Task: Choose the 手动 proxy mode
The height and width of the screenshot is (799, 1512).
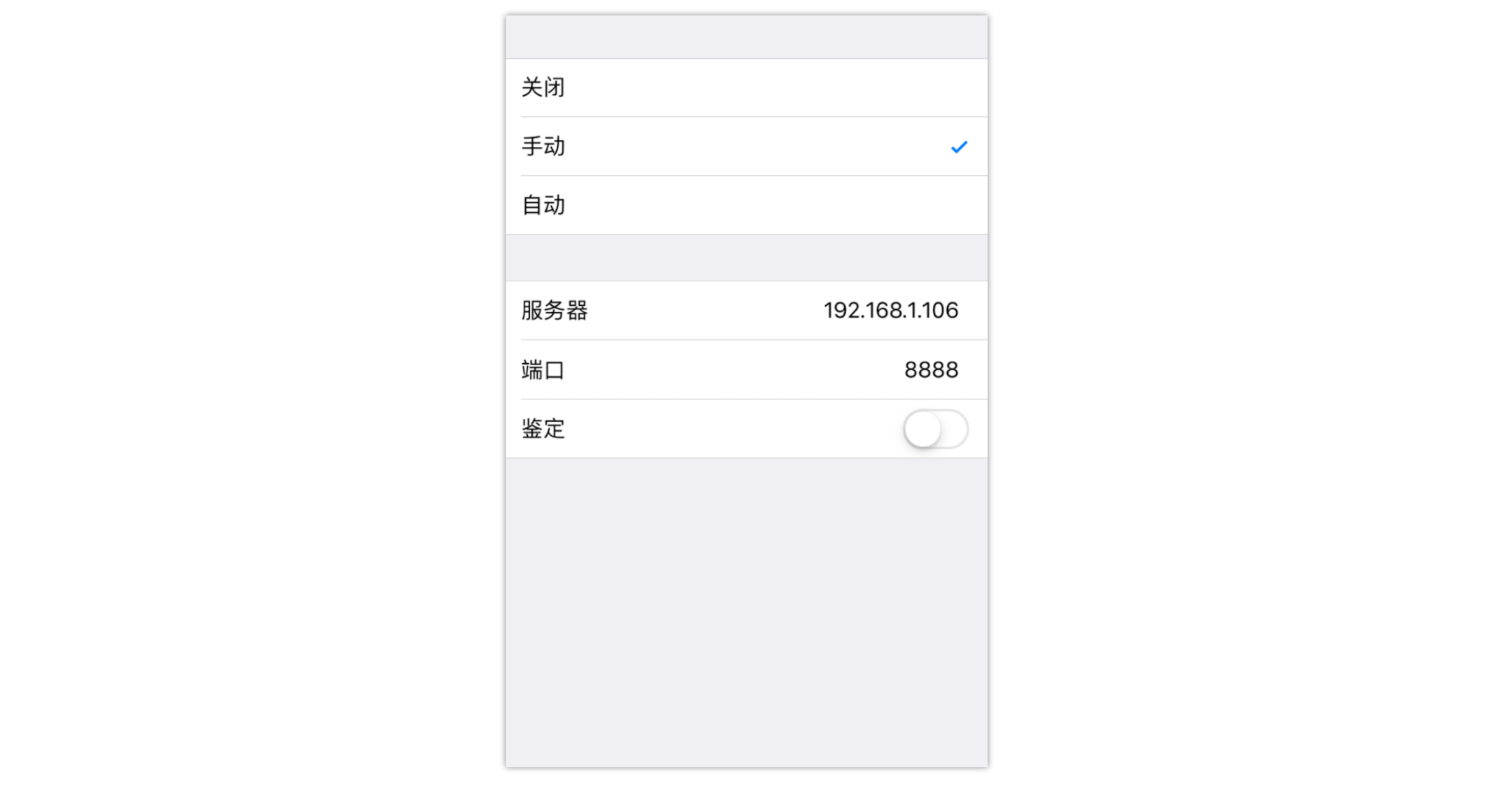Action: click(x=746, y=146)
